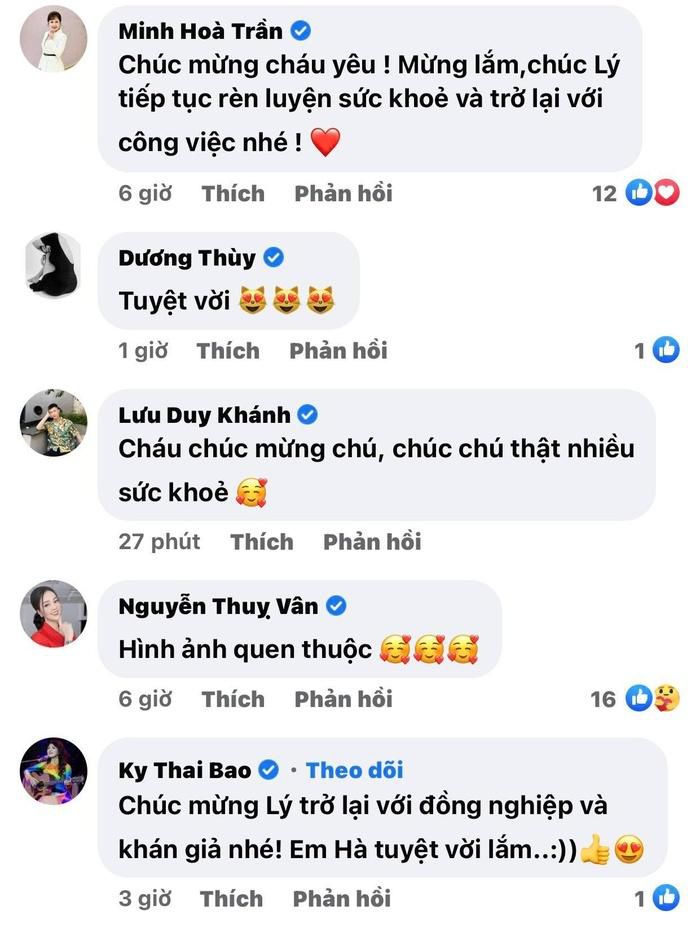This screenshot has width=700, height=928.
Task: Like Ky Thai Bao's comment
Action: [231, 898]
